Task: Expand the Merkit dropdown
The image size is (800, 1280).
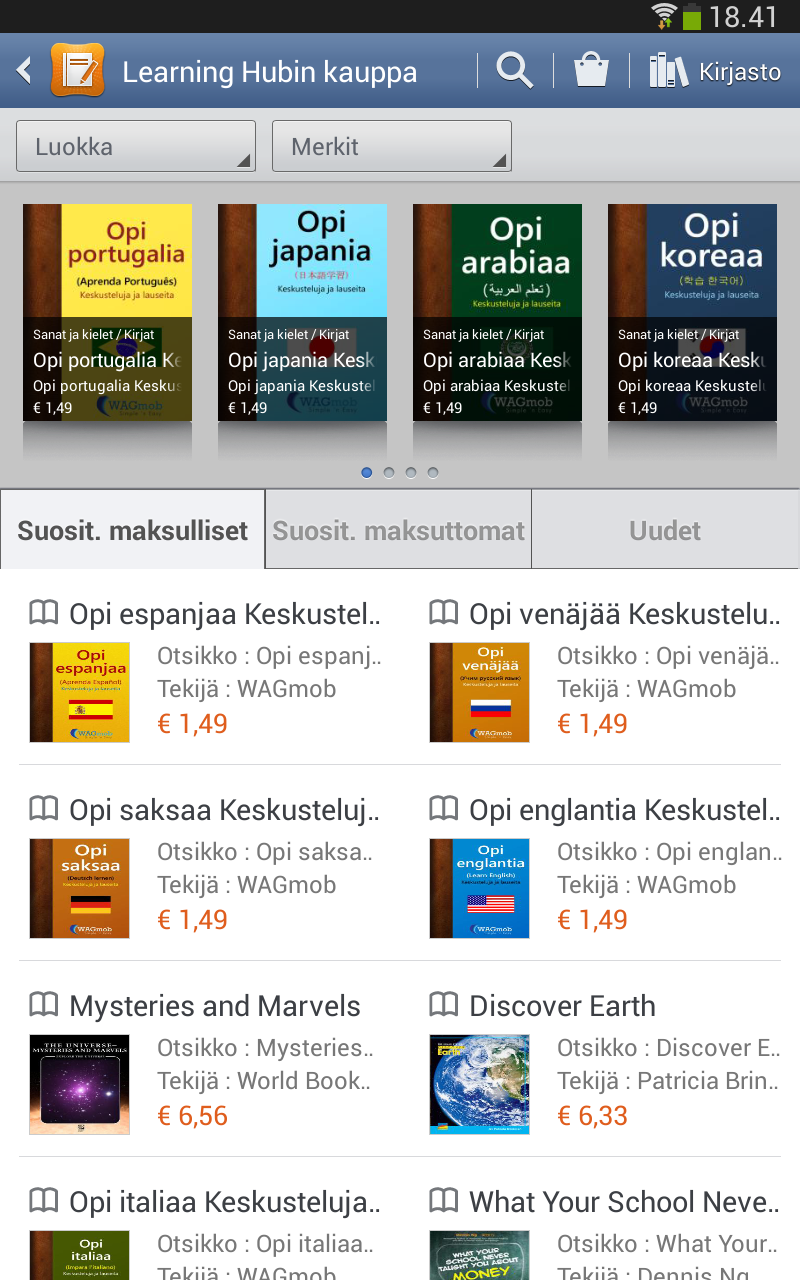Action: [x=392, y=146]
